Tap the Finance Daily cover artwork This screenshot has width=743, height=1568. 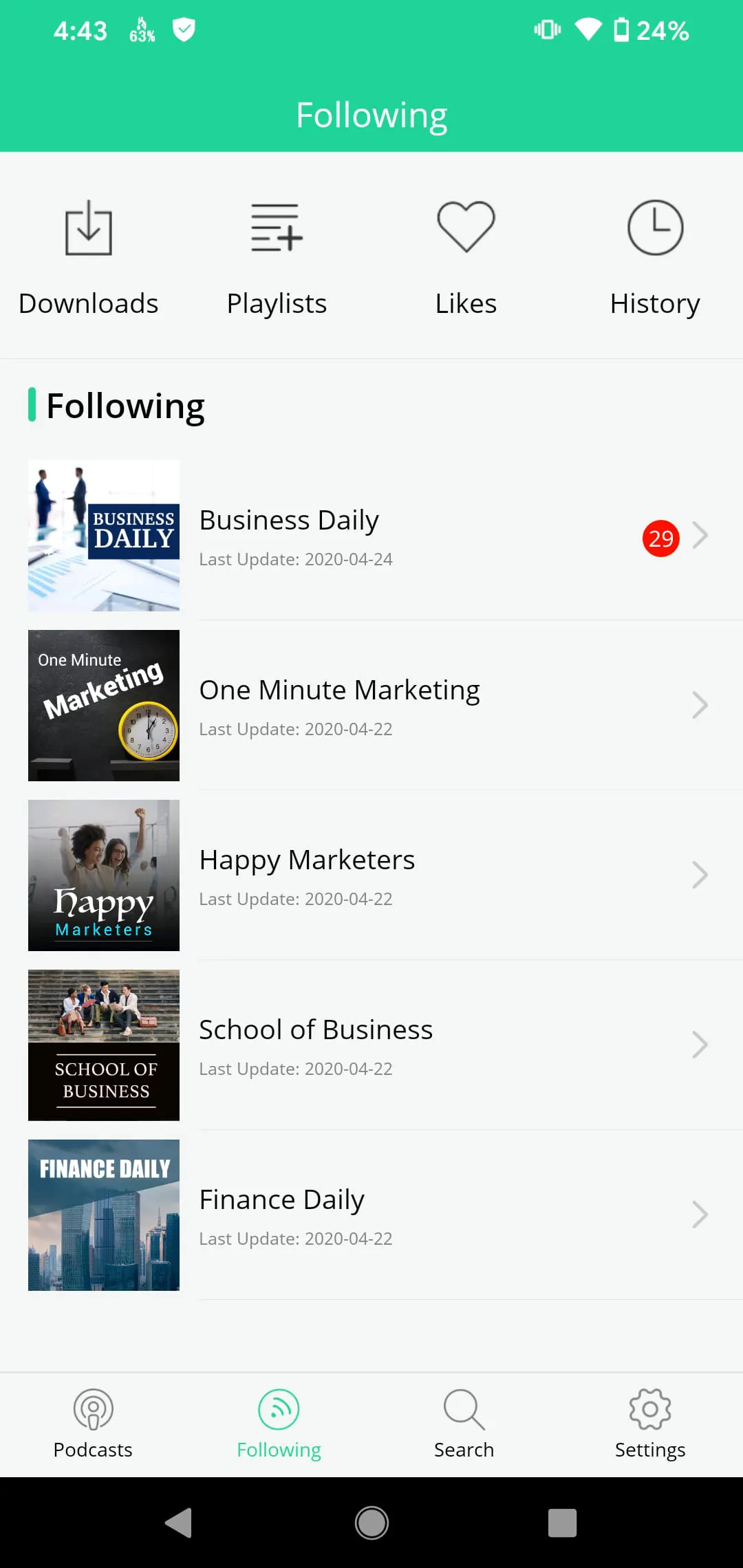point(103,1215)
